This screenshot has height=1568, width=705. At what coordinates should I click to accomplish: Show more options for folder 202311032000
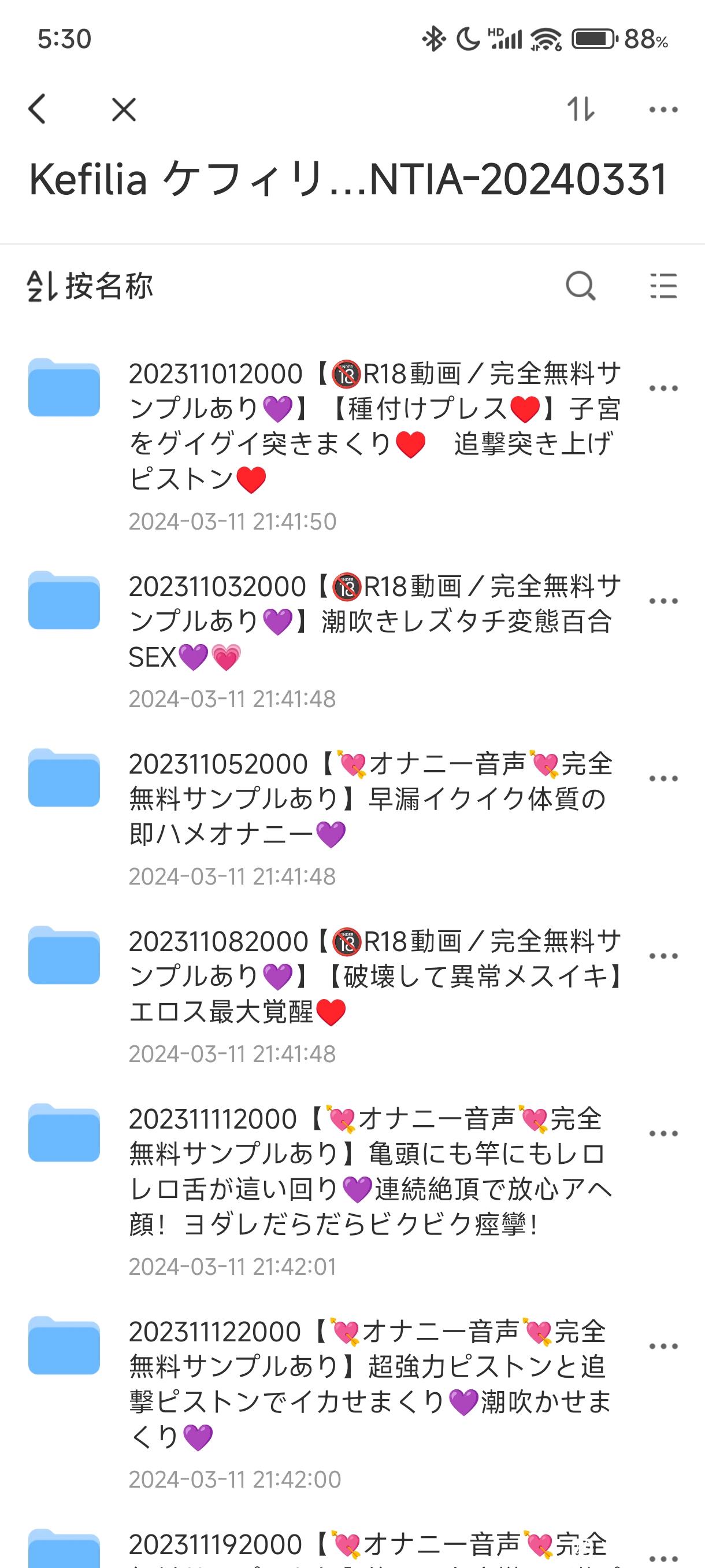point(663,601)
